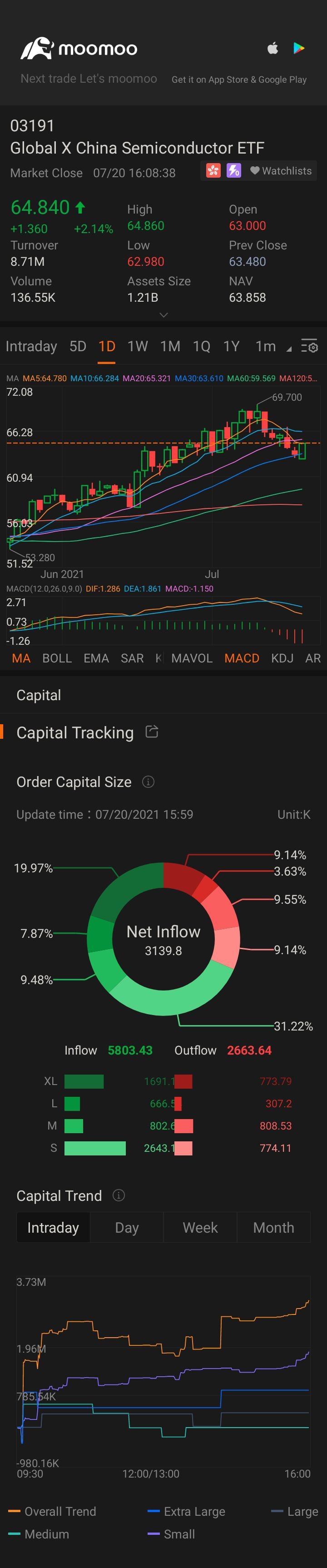This screenshot has width=327, height=1568.
Task: Choose the 1Y chart period
Action: pyautogui.click(x=231, y=346)
